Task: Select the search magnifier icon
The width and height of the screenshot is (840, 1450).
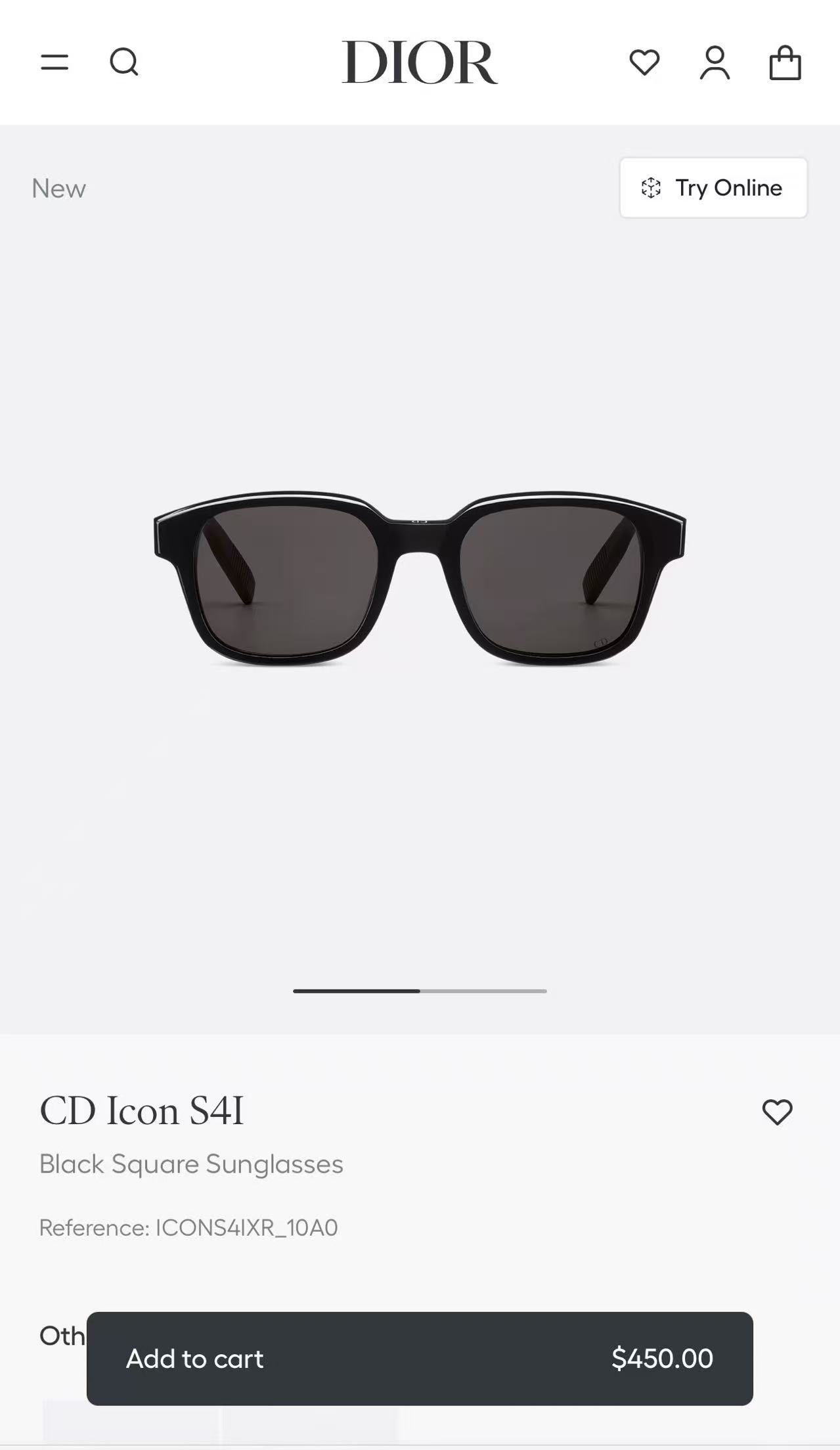Action: pyautogui.click(x=125, y=62)
